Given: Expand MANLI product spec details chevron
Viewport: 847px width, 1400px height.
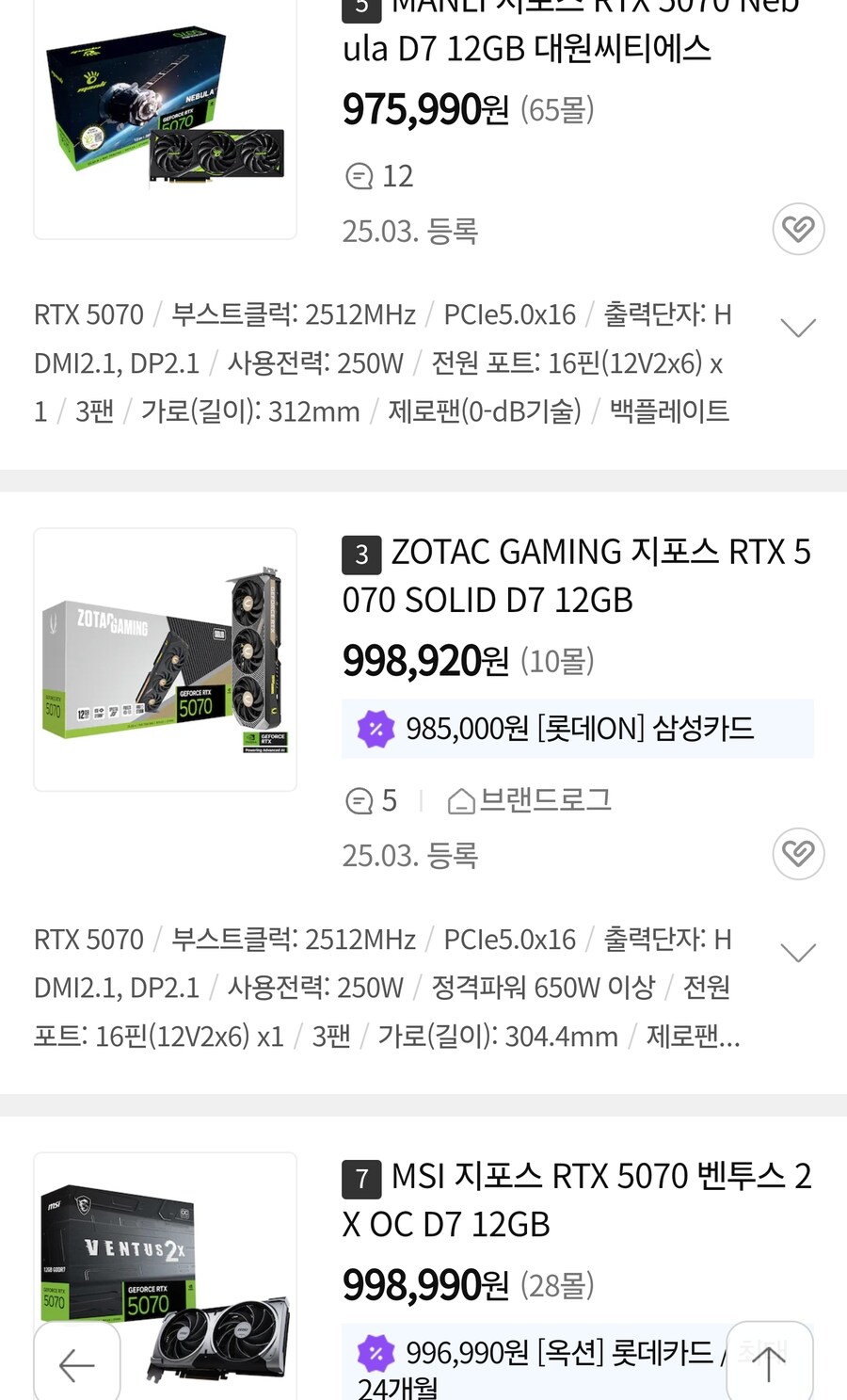Looking at the screenshot, I should pyautogui.click(x=798, y=327).
